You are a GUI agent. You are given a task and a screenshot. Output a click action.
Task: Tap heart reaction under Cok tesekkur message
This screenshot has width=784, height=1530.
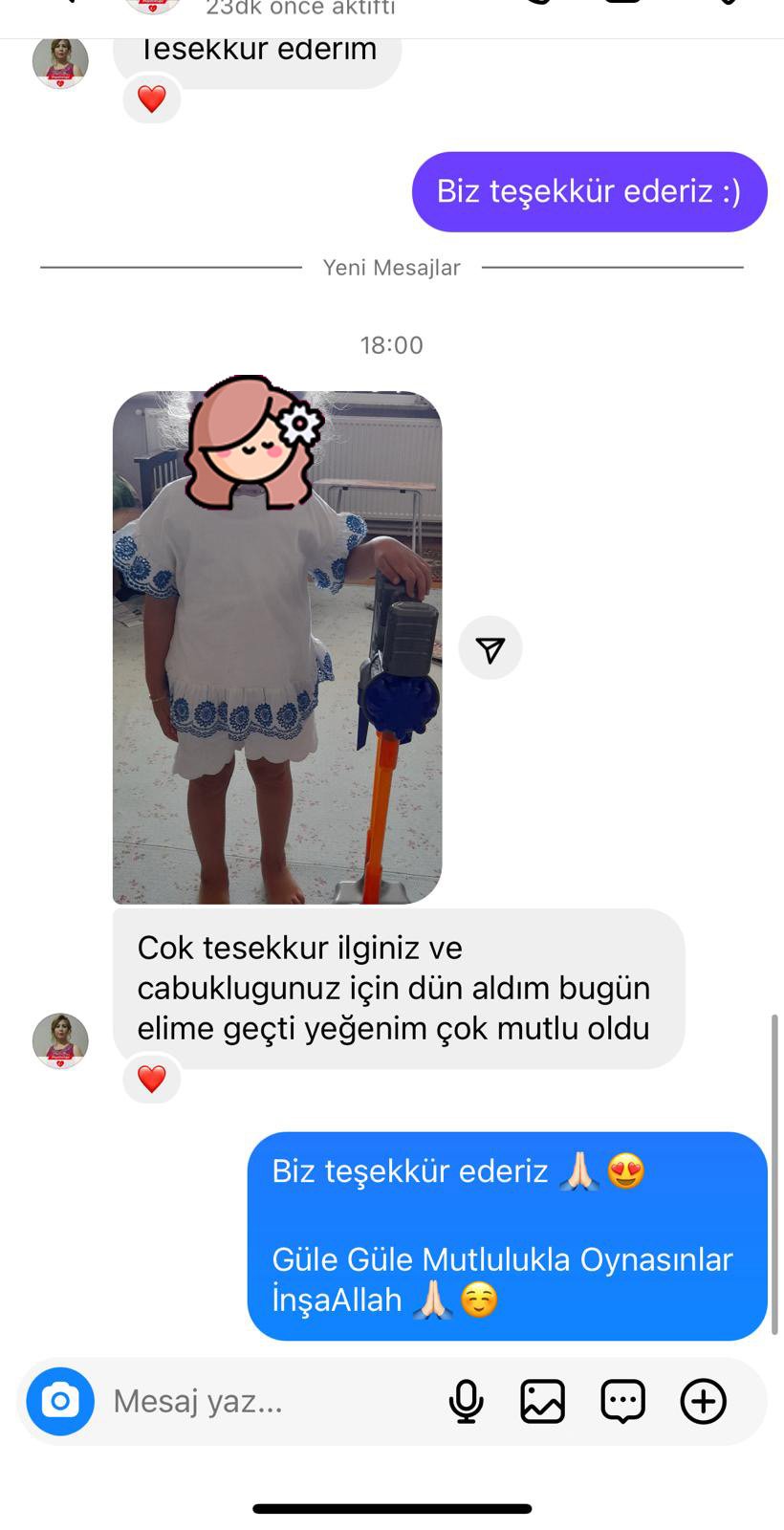(x=152, y=1079)
